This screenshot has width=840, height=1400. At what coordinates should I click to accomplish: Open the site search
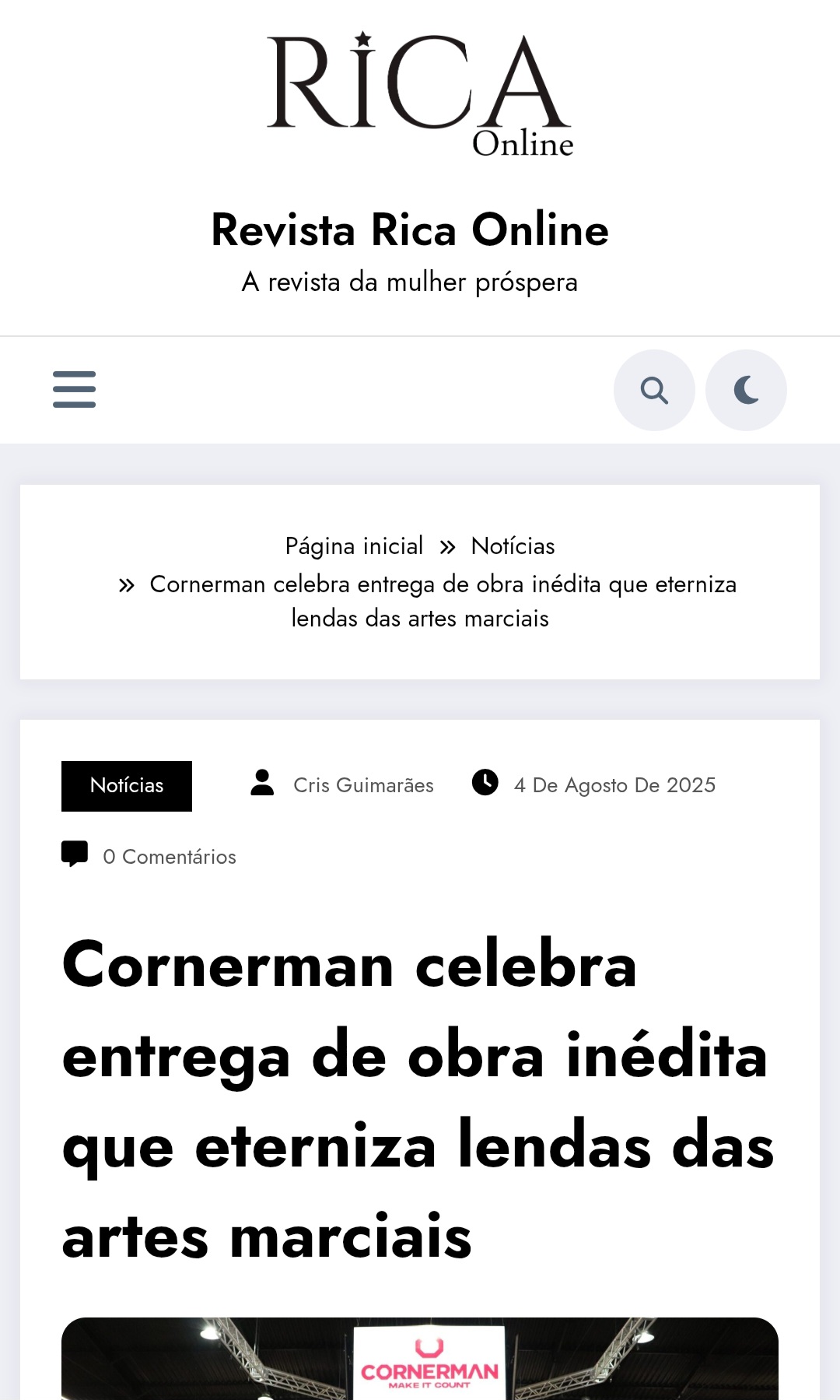pos(654,390)
